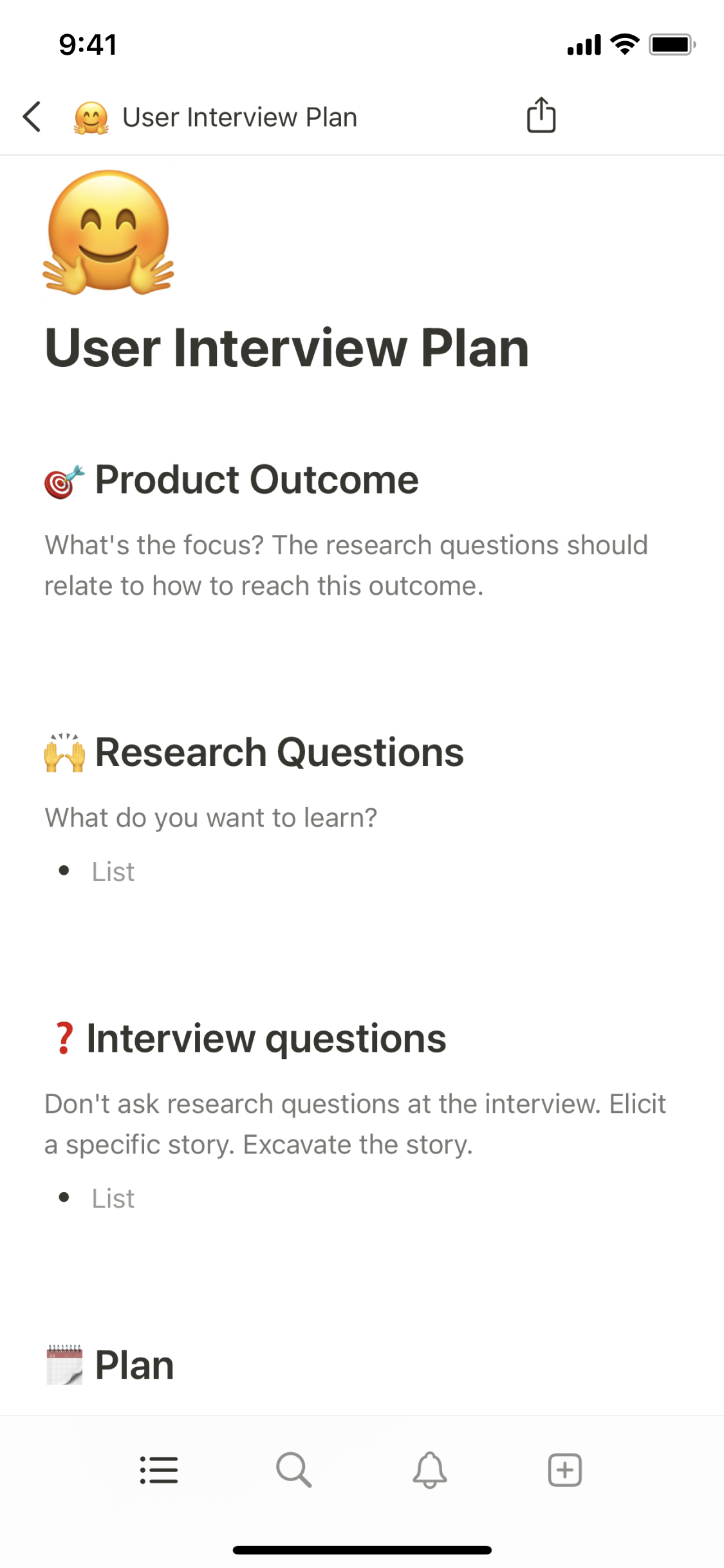Open search in the bottom bar
Image resolution: width=724 pixels, height=1568 pixels.
[294, 1470]
